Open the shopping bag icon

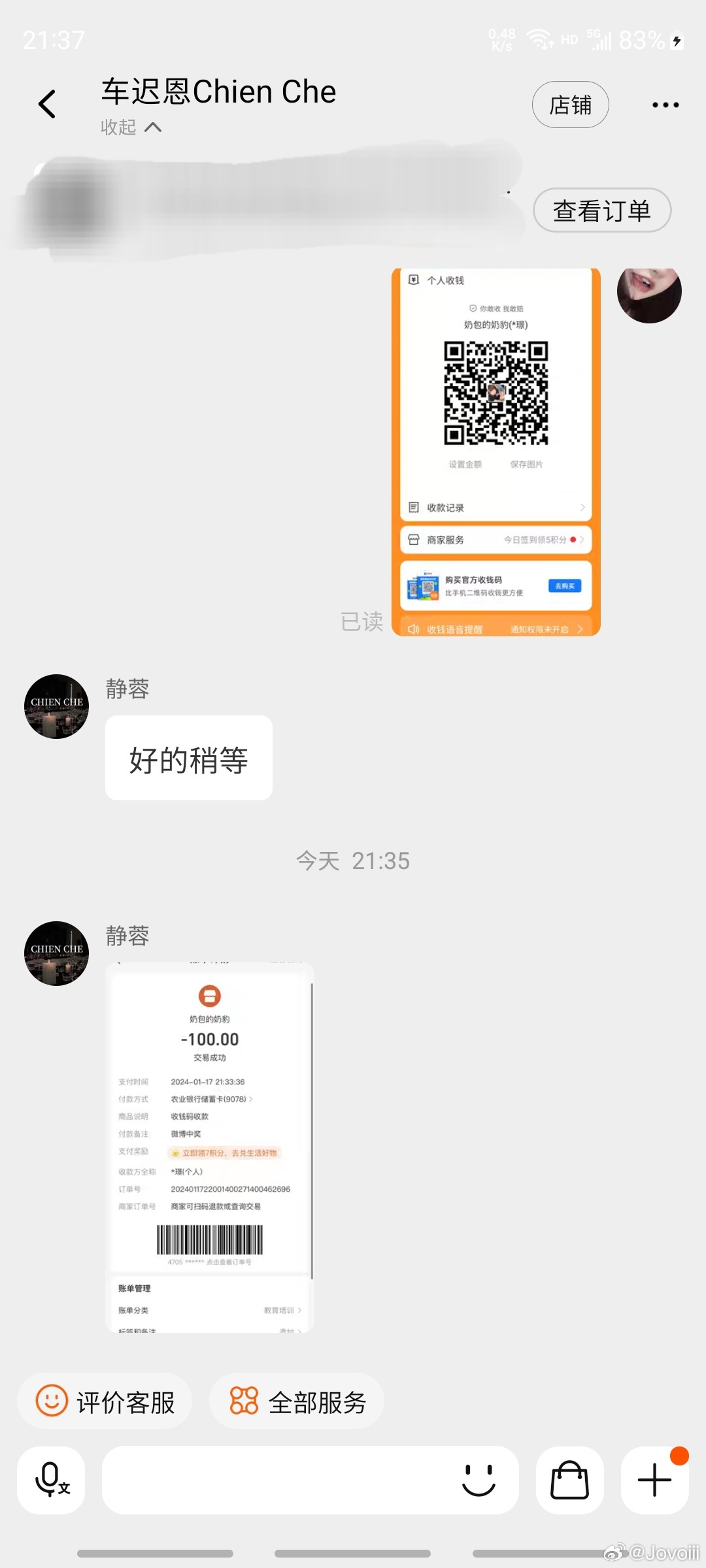(x=569, y=1480)
